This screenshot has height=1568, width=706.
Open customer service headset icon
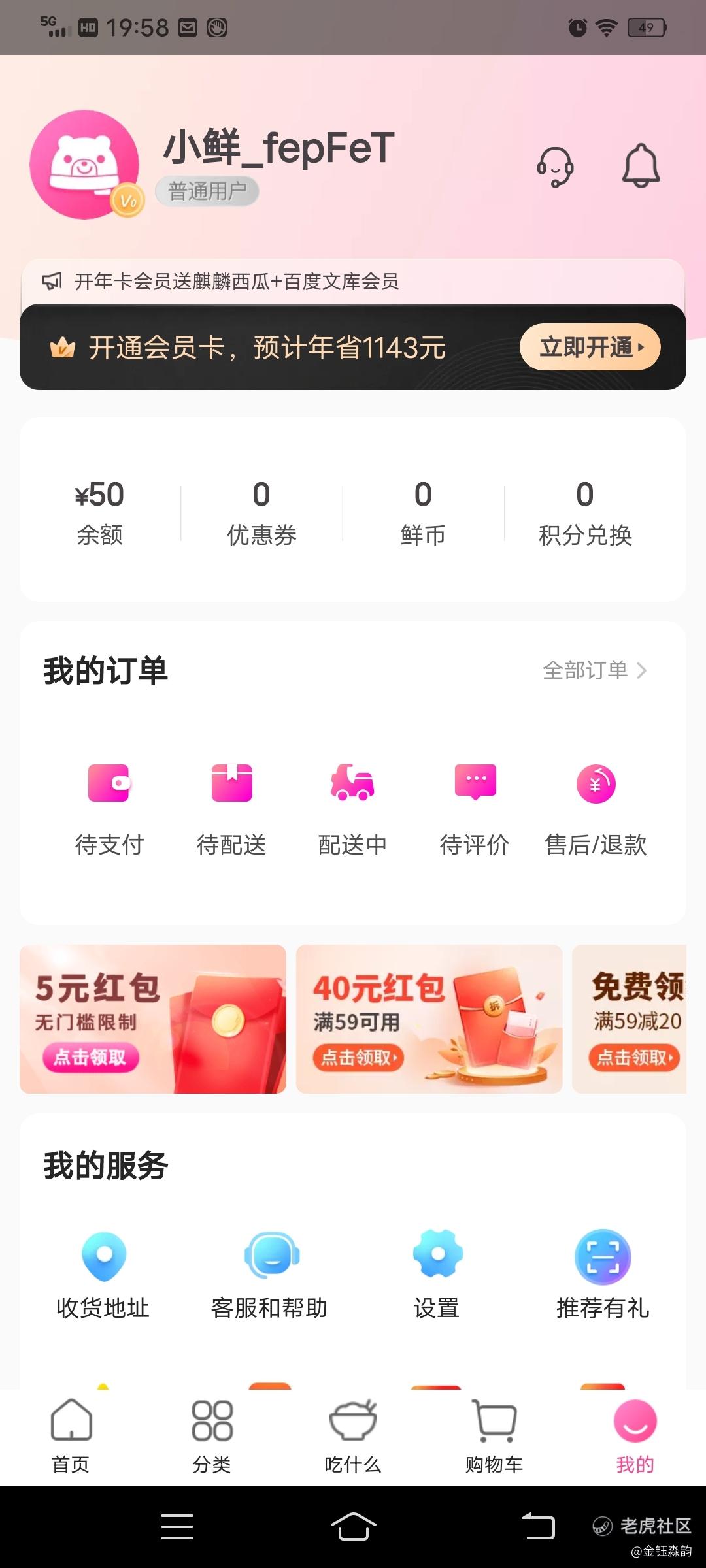555,167
